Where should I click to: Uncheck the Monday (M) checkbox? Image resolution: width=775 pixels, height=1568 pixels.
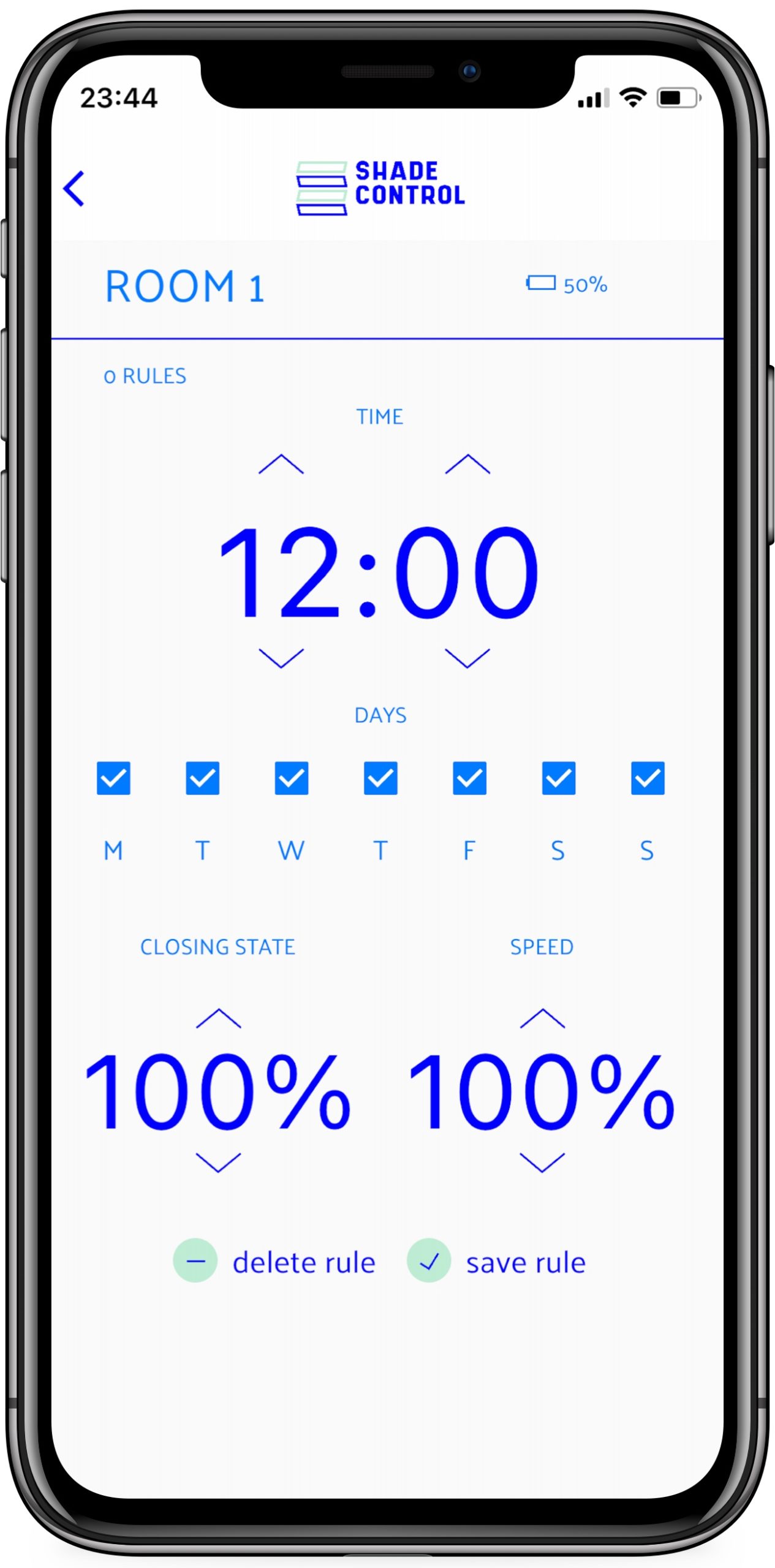point(114,778)
